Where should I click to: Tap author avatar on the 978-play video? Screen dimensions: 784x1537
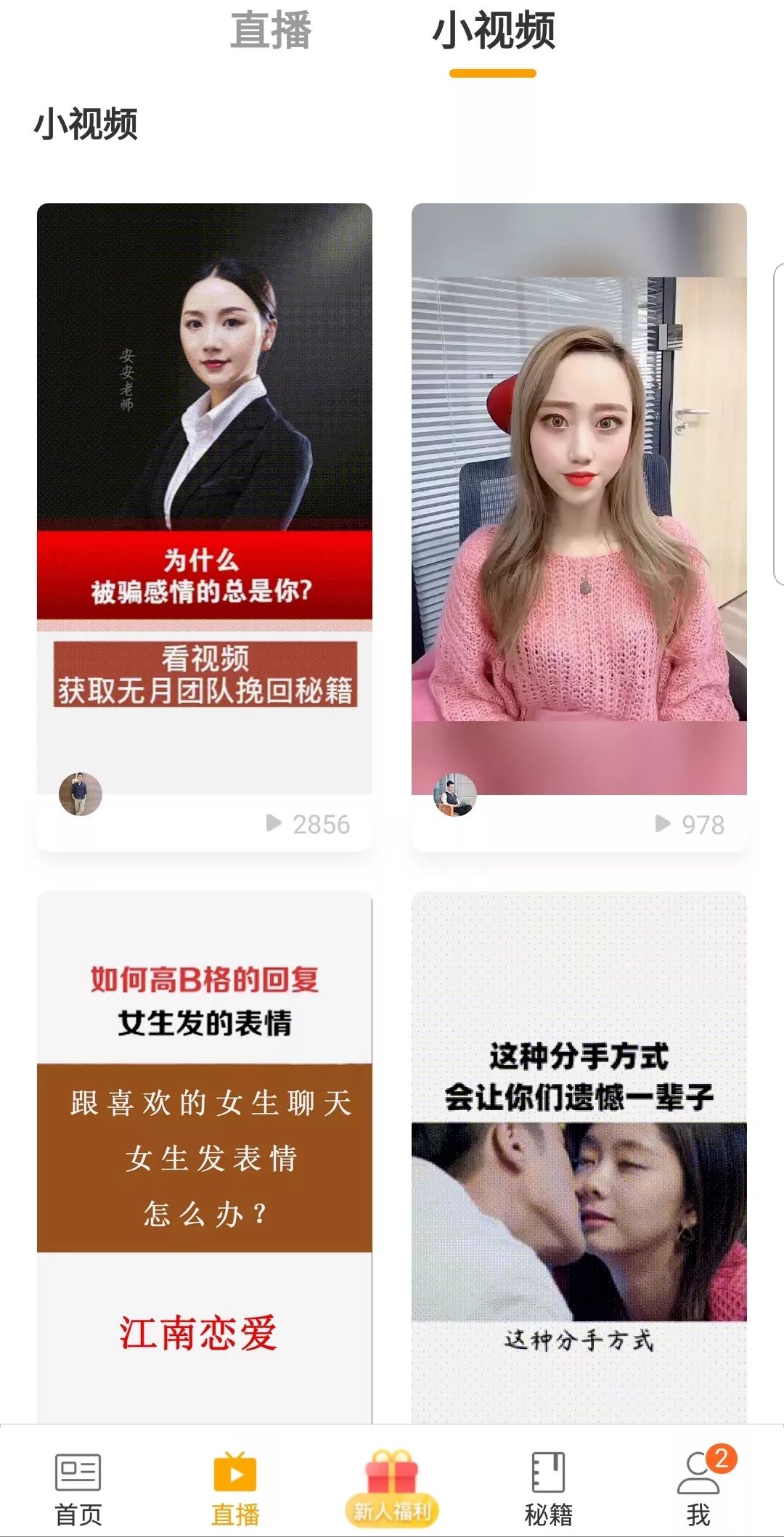(x=455, y=794)
